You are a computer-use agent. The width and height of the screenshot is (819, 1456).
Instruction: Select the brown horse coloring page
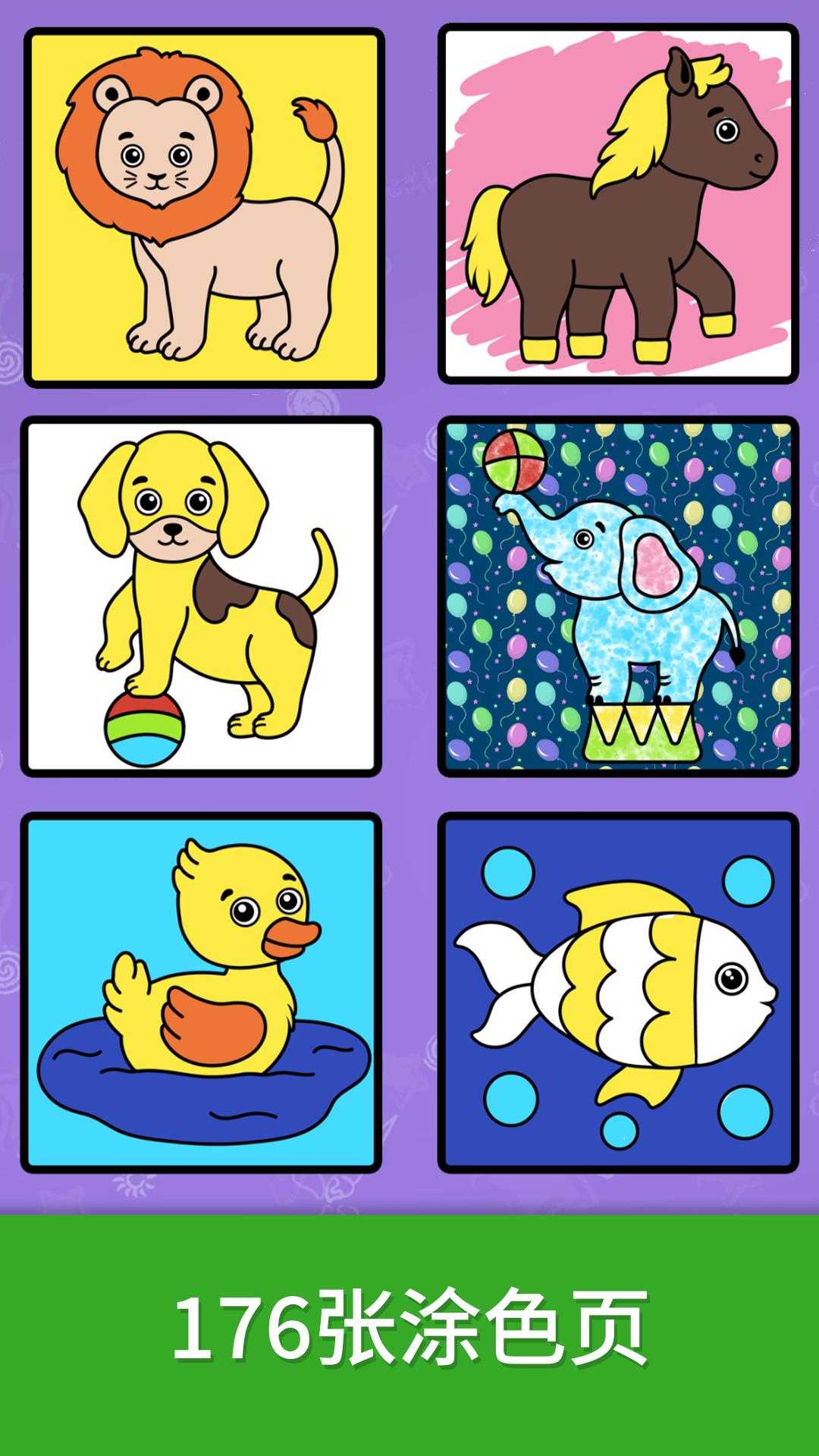(614, 201)
